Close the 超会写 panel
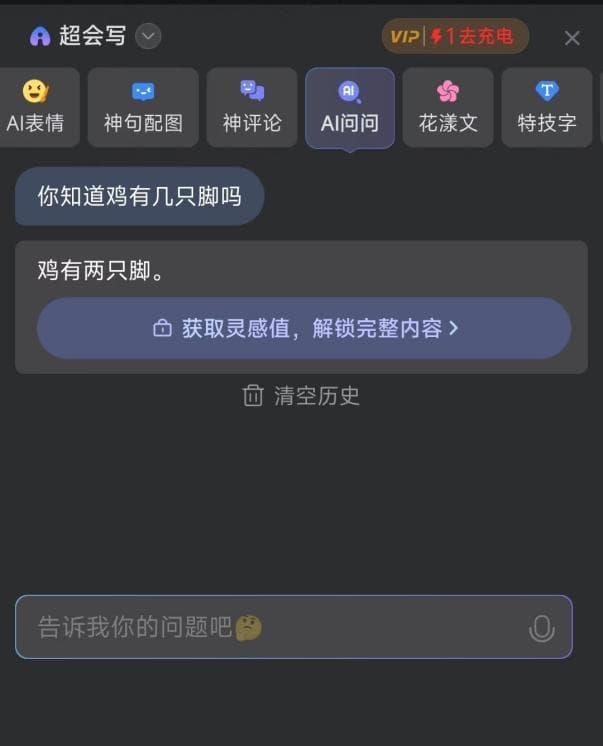 (572, 38)
